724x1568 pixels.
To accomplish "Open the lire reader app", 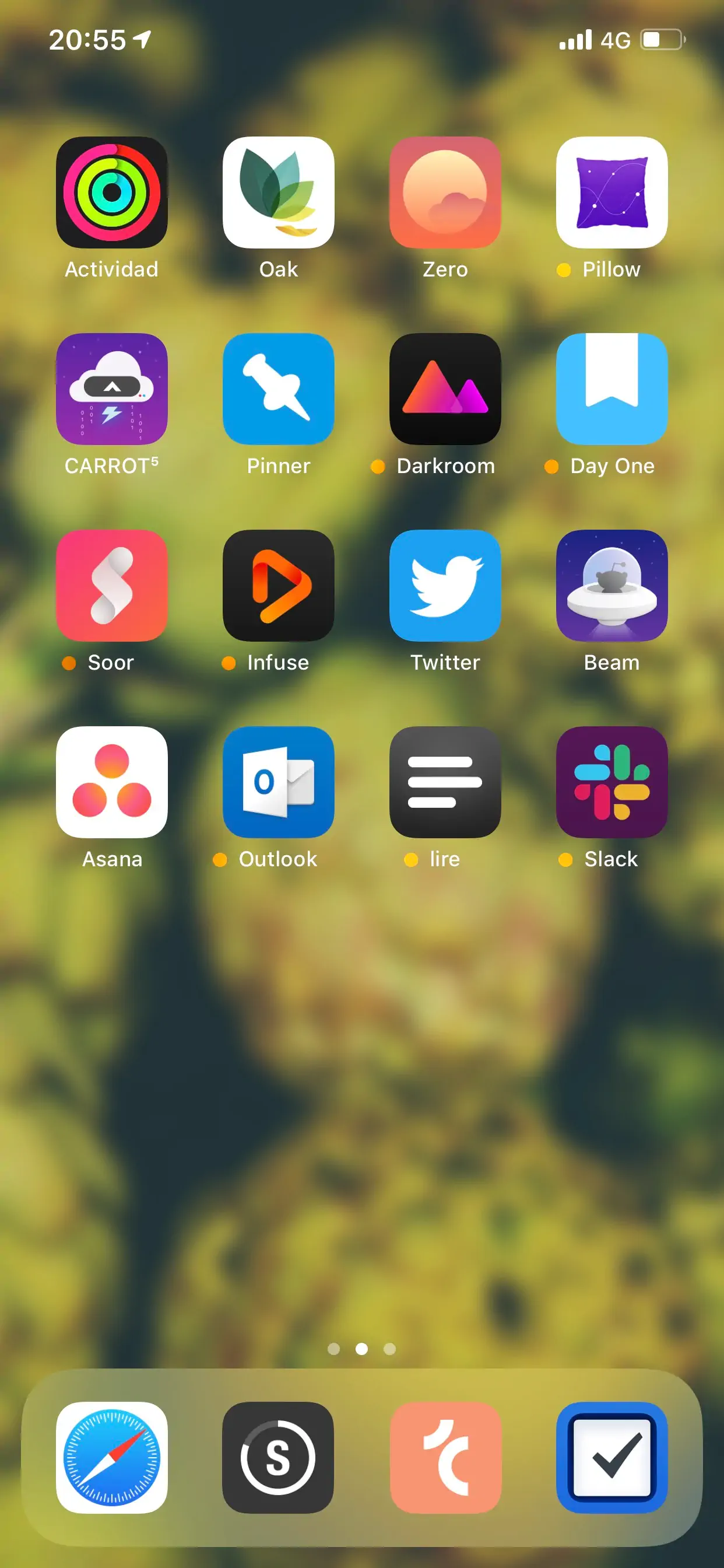I will pyautogui.click(x=445, y=782).
